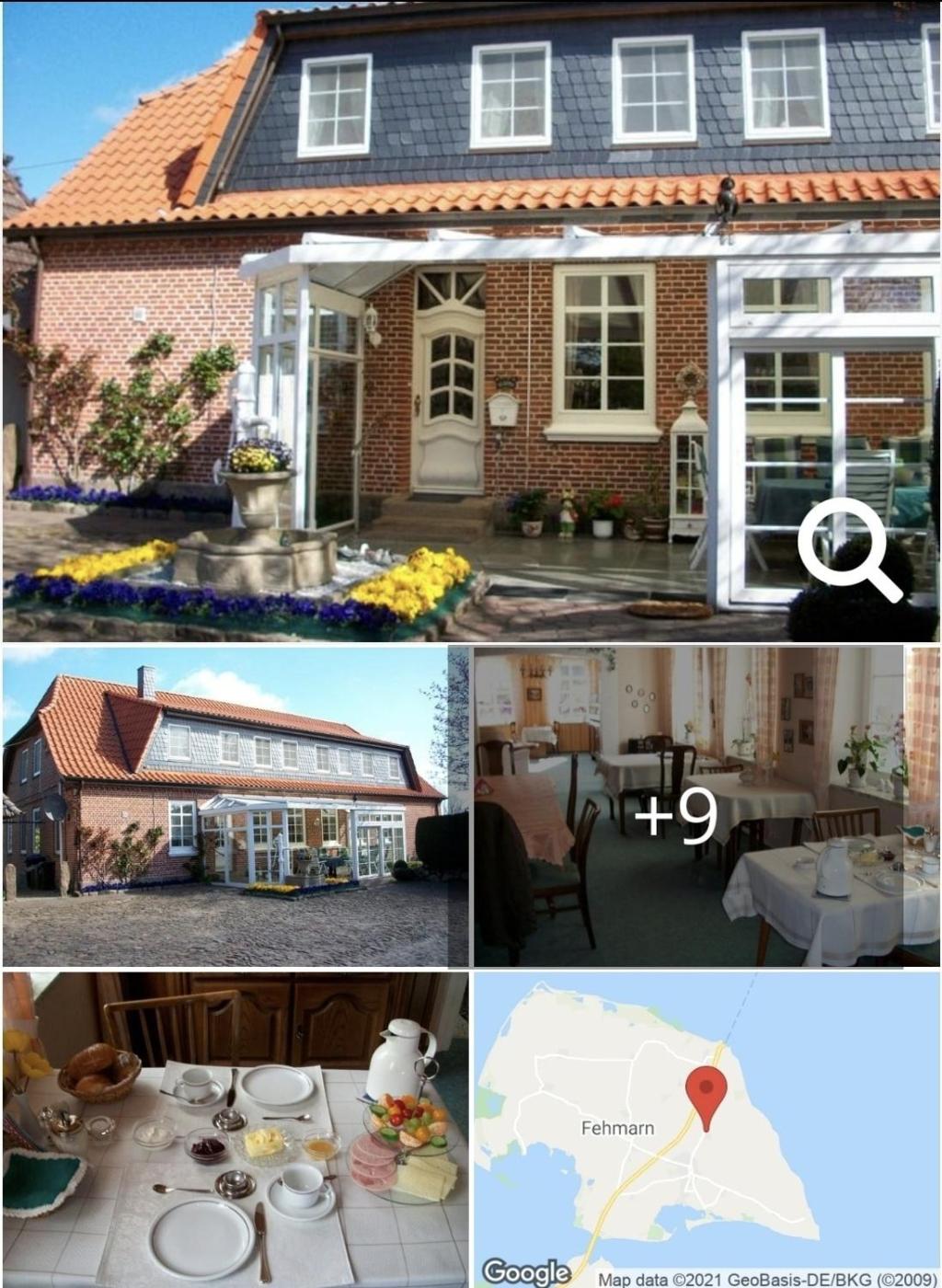Open the exterior building photo thumbnail

click(235, 806)
